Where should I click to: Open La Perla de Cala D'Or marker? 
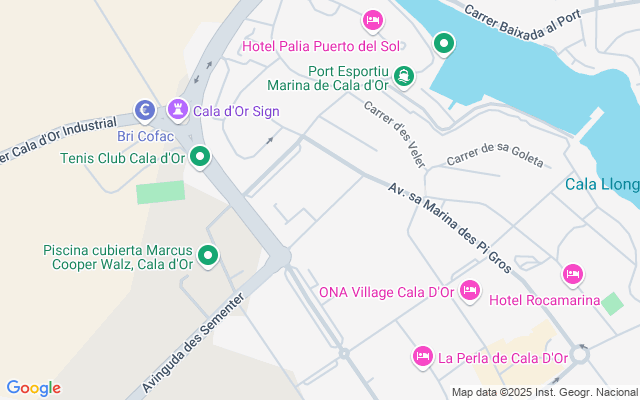pyautogui.click(x=423, y=356)
